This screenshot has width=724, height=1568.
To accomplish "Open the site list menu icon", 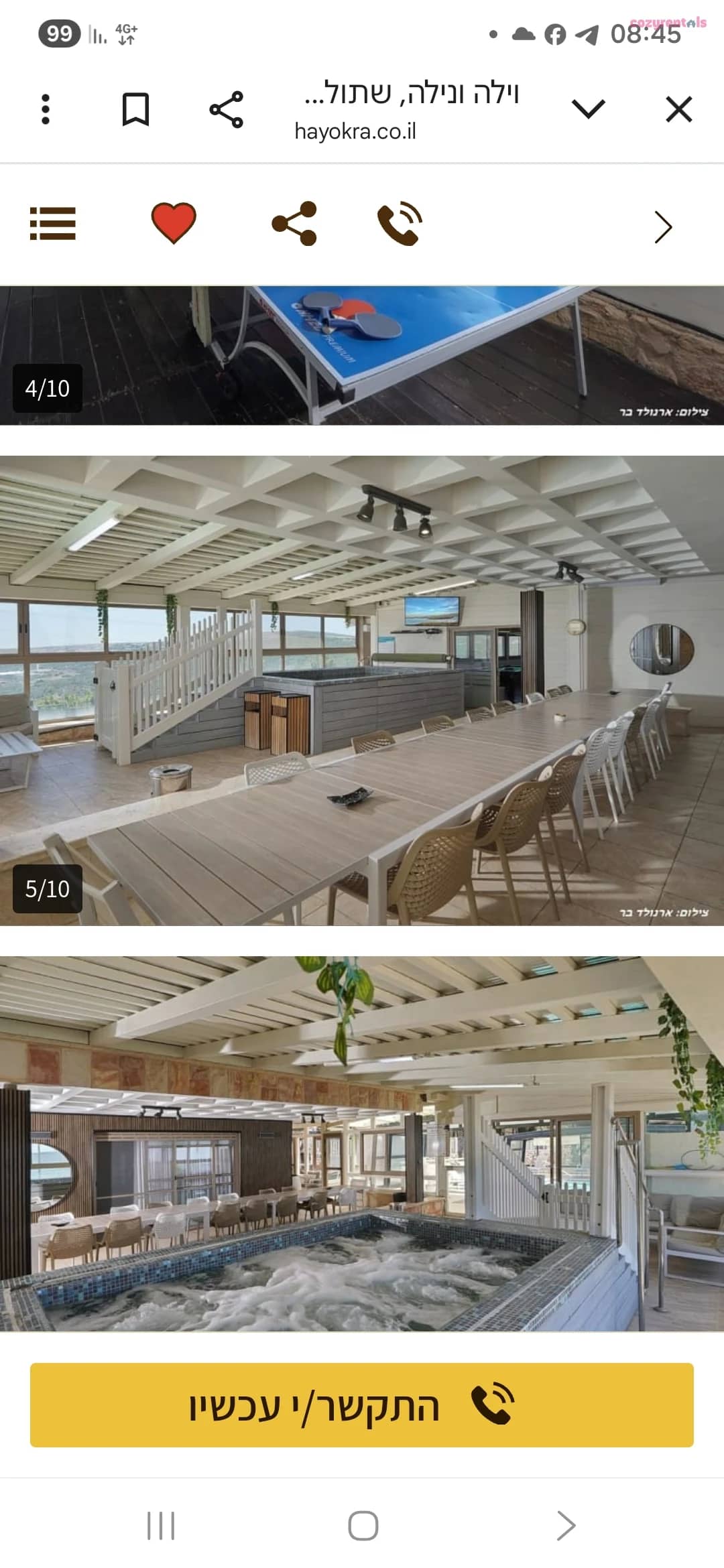I will coord(53,223).
